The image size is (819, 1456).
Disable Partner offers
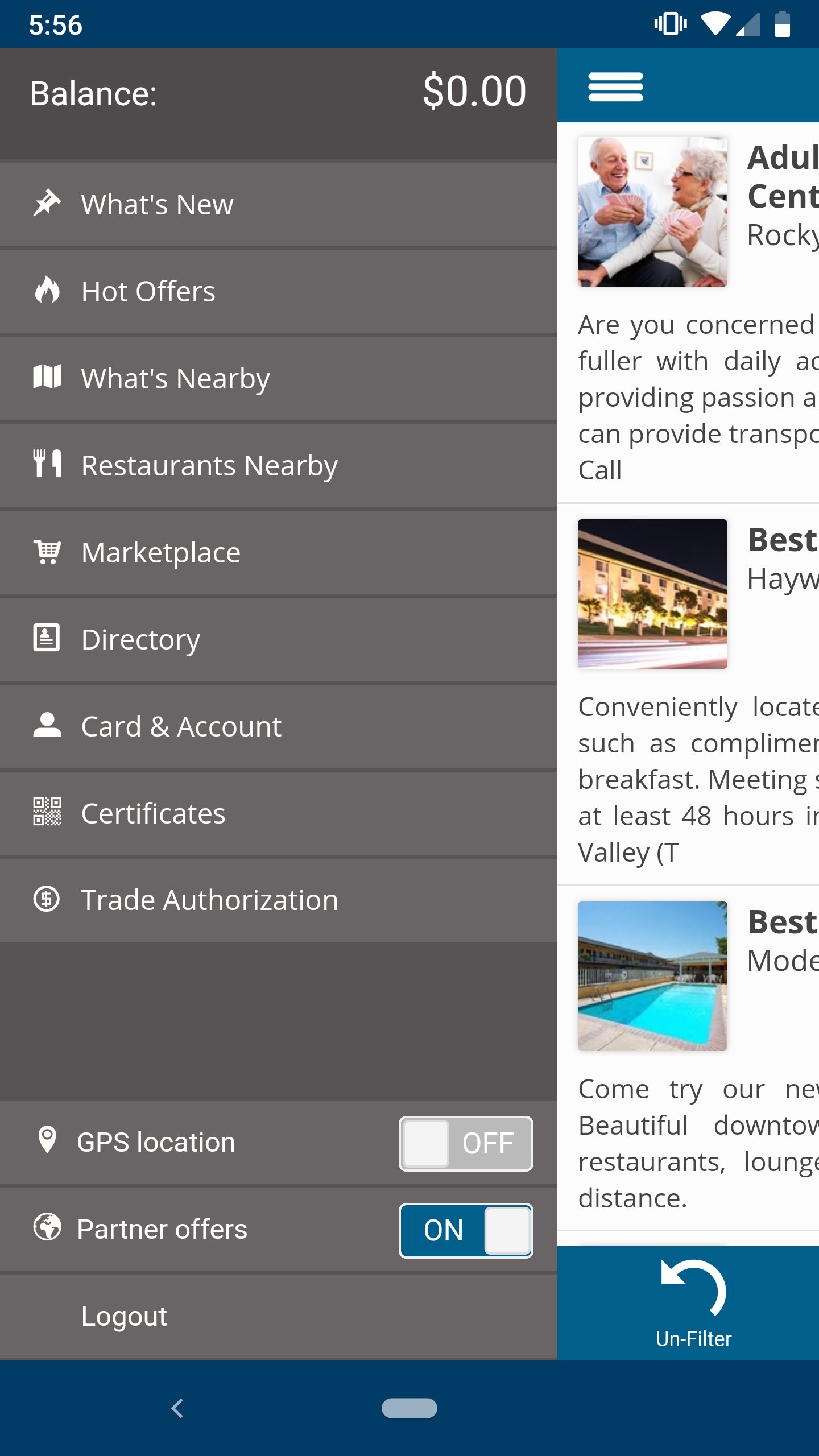(466, 1230)
